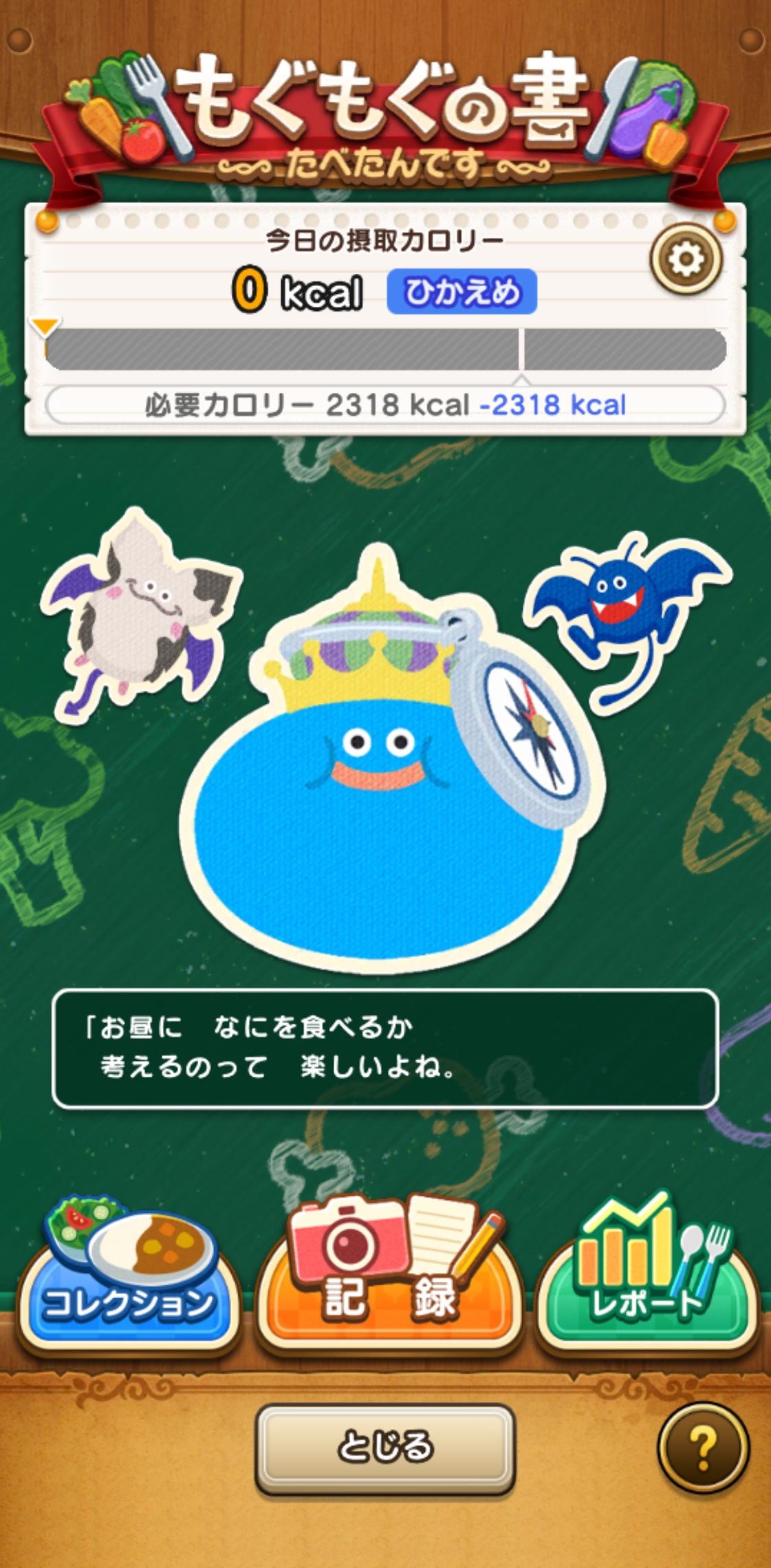Screen dimensions: 771x1568
Task: Open the question mark help icon
Action: point(704,1448)
